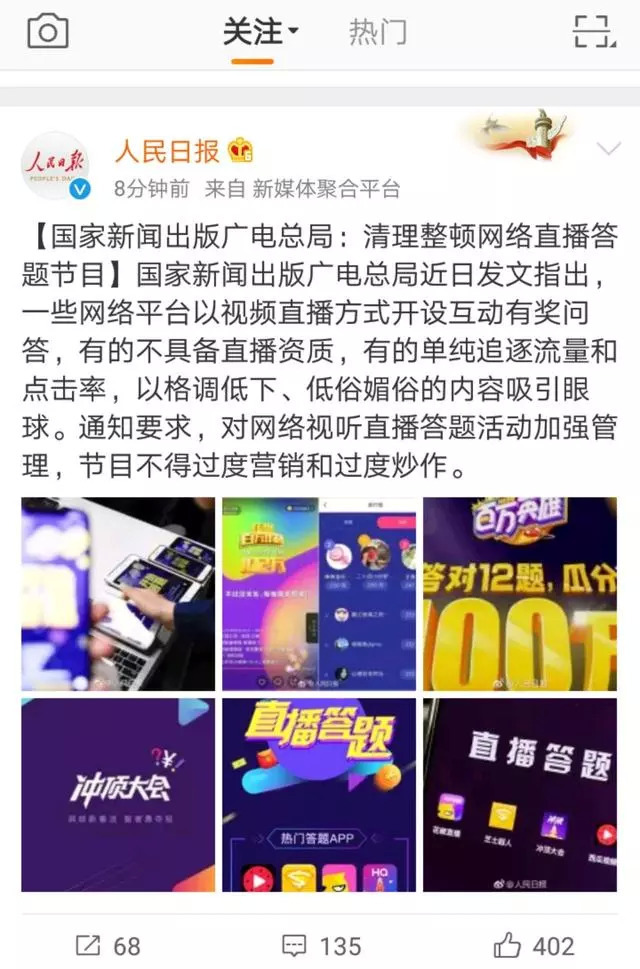Open the camera icon
The width and height of the screenshot is (640, 969).
(47, 32)
